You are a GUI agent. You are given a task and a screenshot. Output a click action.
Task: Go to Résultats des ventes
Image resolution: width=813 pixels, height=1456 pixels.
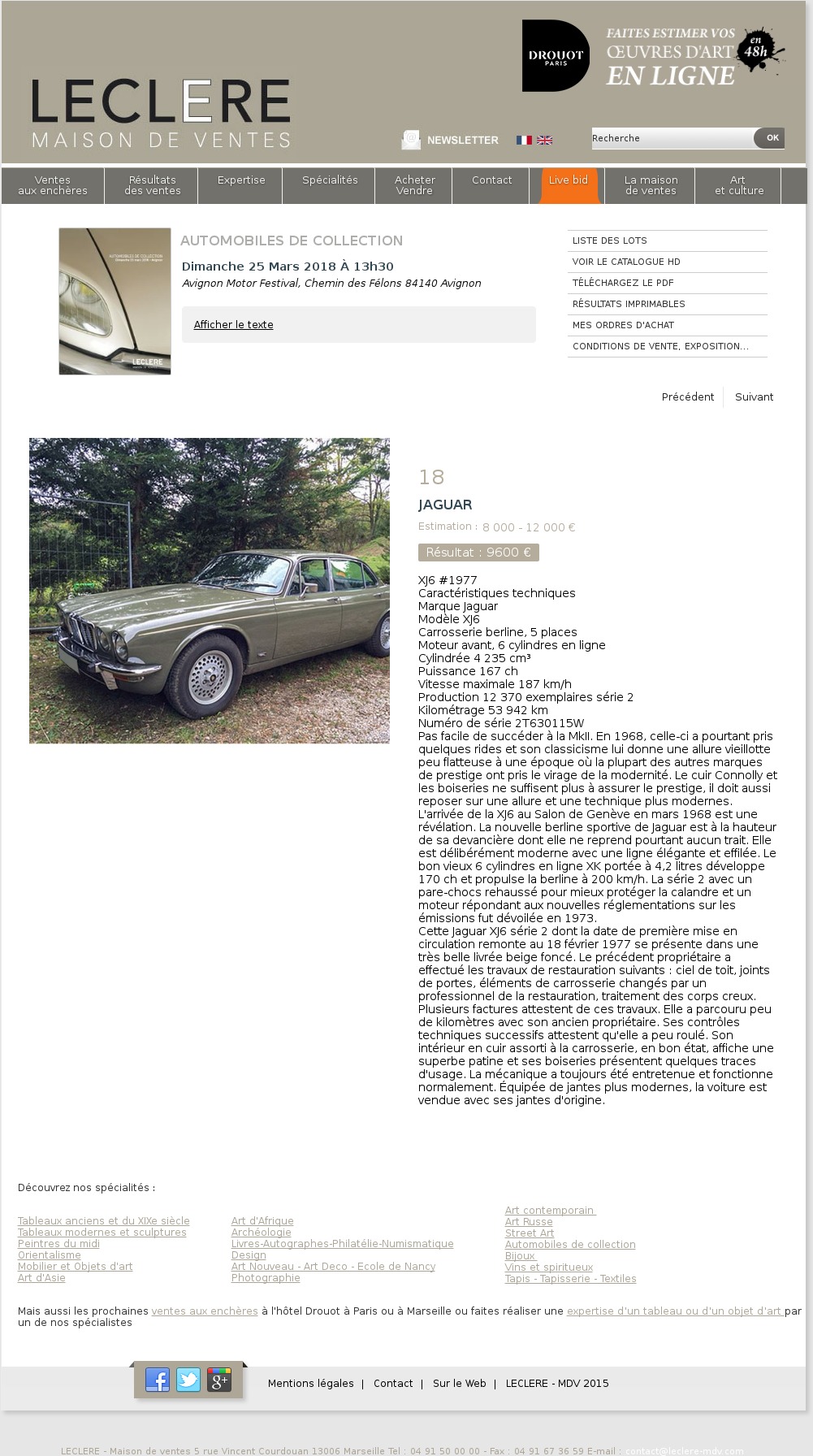(x=152, y=185)
